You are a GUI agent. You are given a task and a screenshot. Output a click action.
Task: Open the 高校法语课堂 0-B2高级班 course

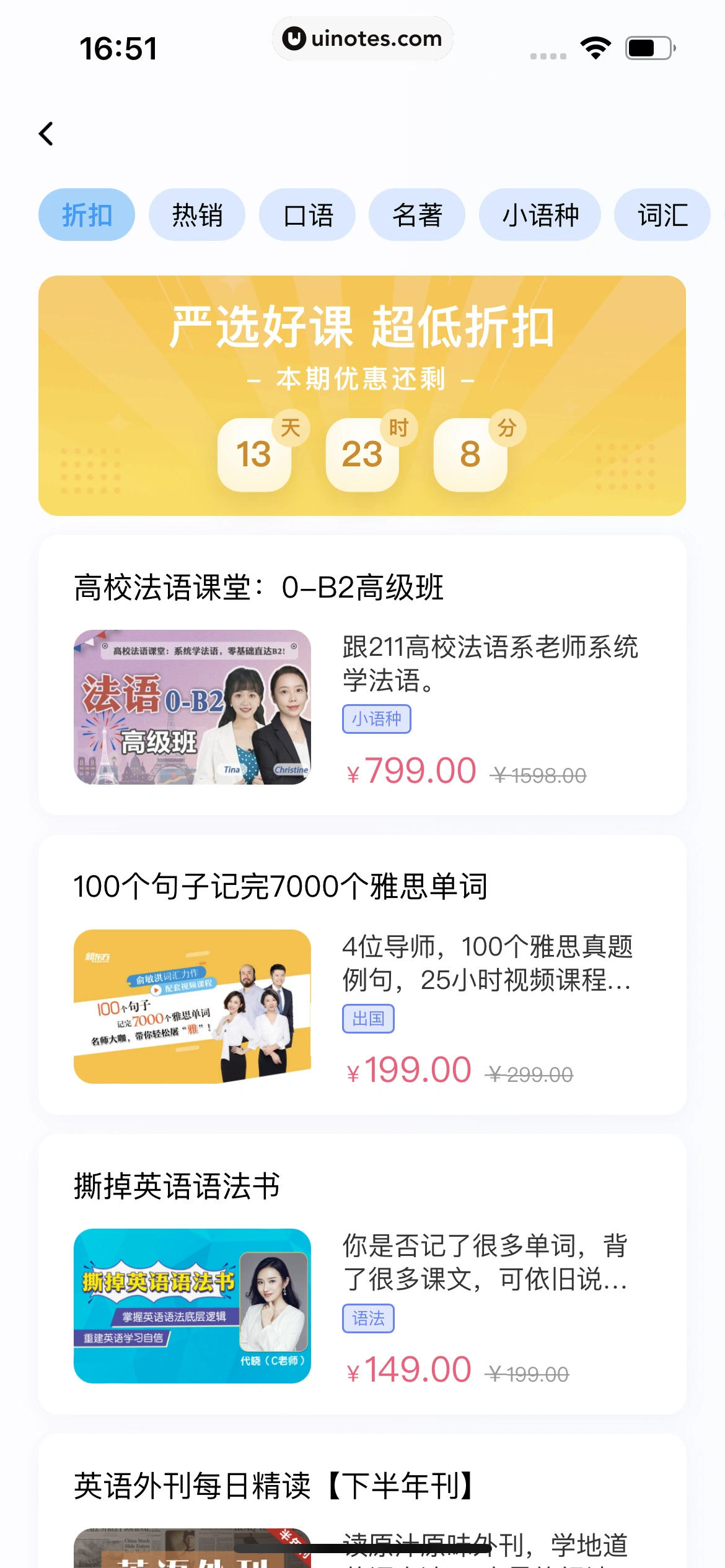362,675
